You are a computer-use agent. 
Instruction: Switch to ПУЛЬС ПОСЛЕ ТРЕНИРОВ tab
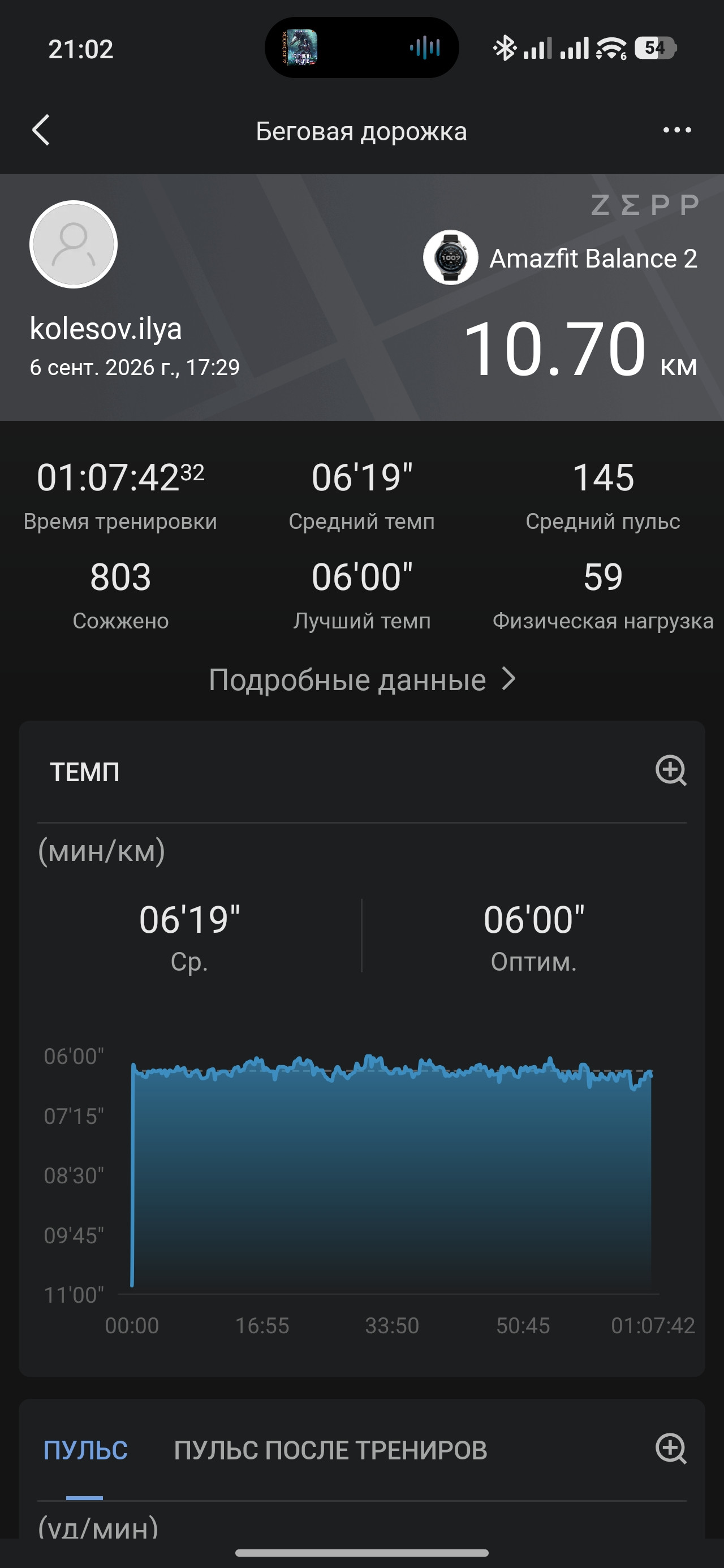click(x=331, y=1450)
